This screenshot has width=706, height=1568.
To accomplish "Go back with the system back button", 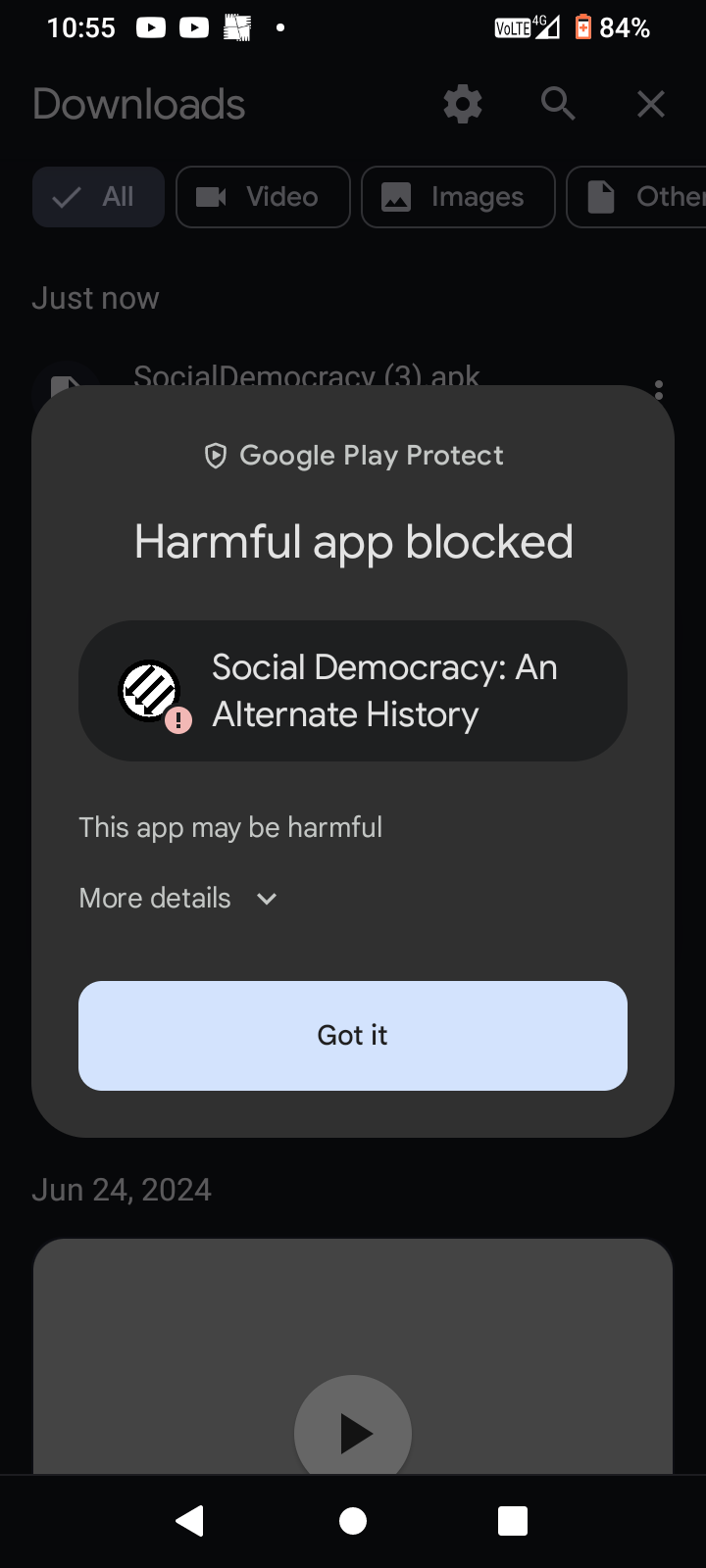I will 189,1520.
